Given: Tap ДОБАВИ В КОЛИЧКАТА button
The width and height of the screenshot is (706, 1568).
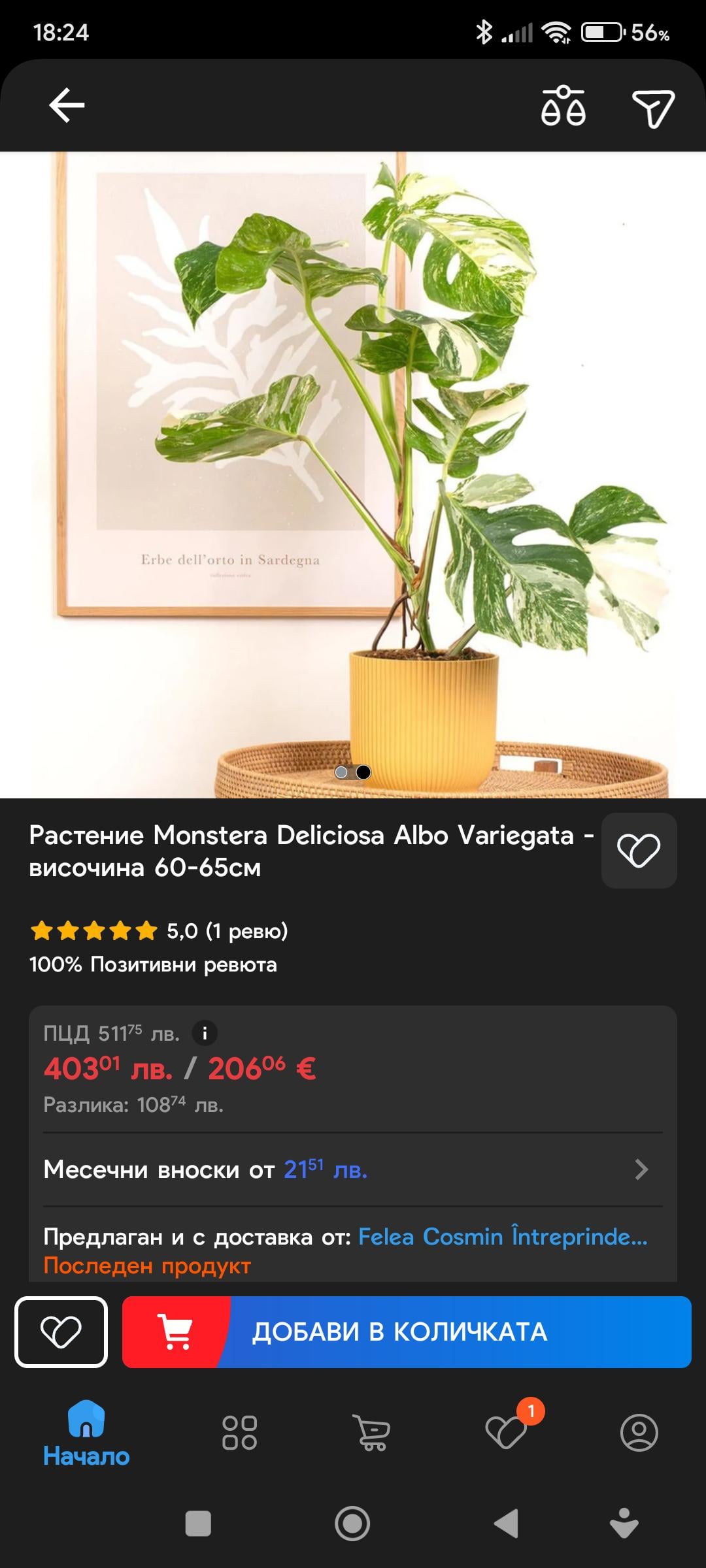Looking at the screenshot, I should pos(406,1332).
